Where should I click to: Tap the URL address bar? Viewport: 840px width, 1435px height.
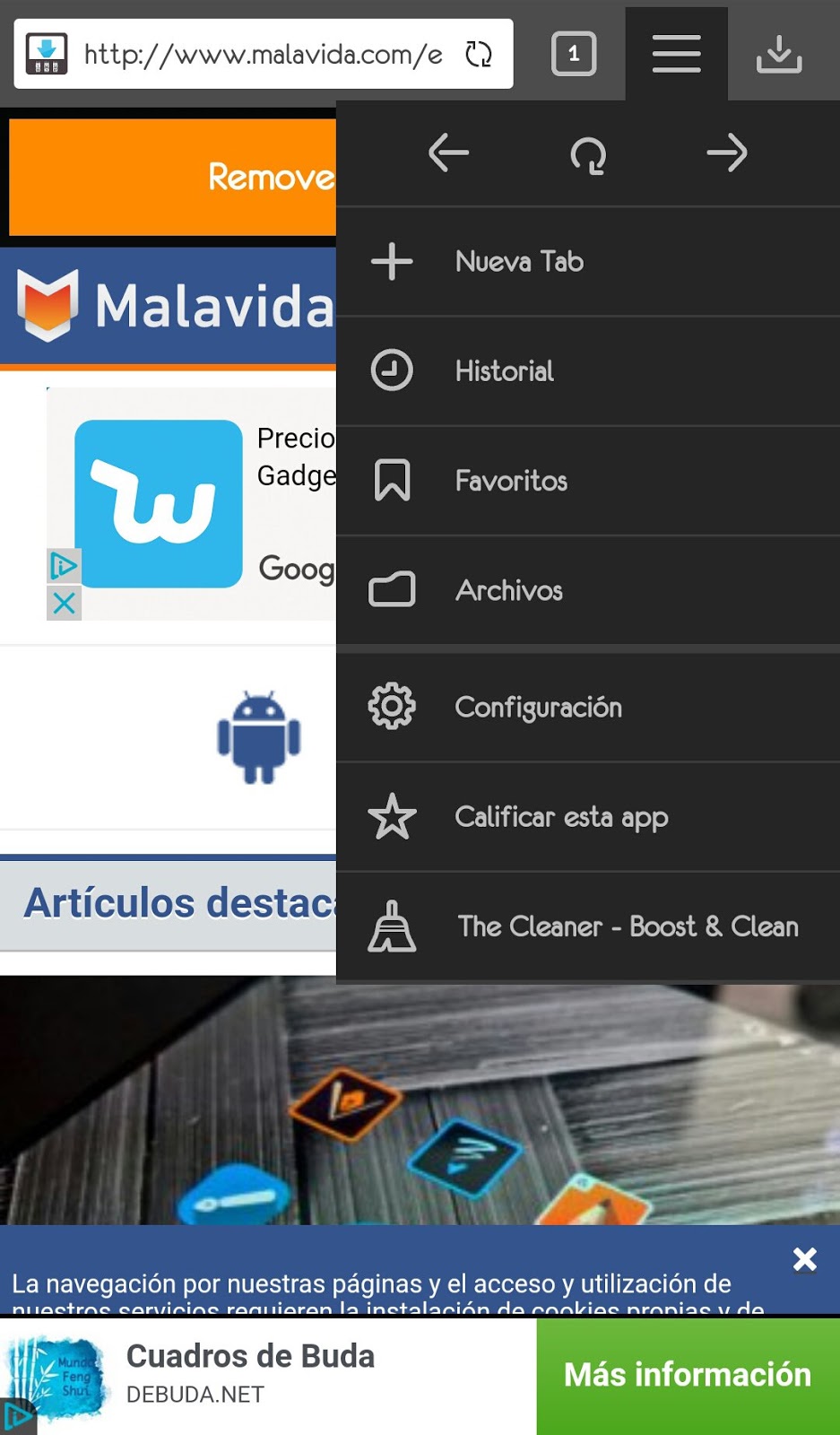[x=260, y=55]
